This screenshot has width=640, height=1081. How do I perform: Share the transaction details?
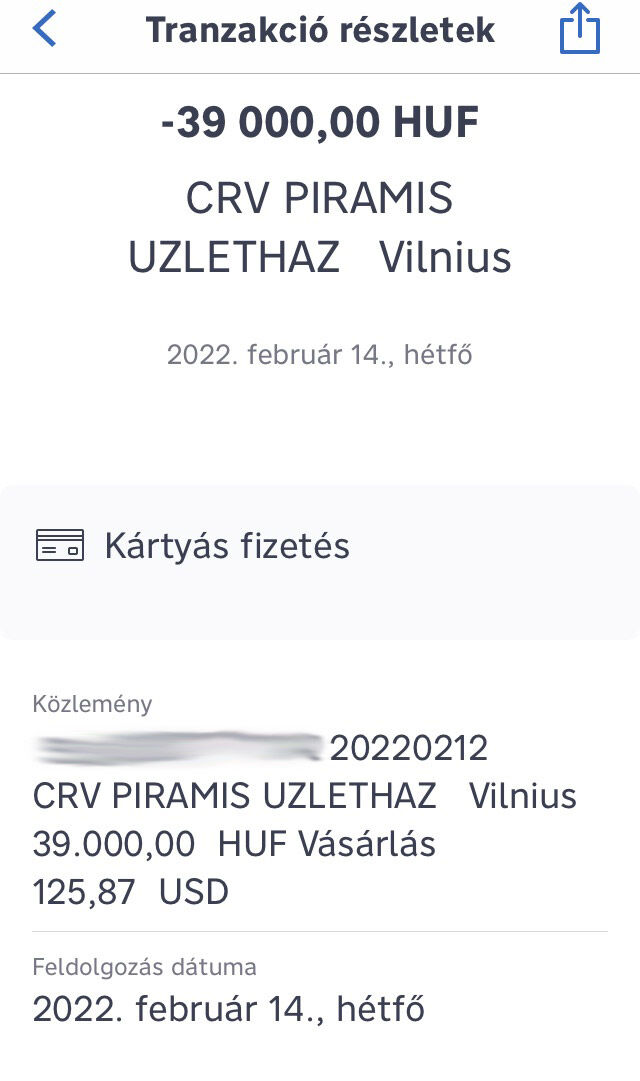[580, 30]
